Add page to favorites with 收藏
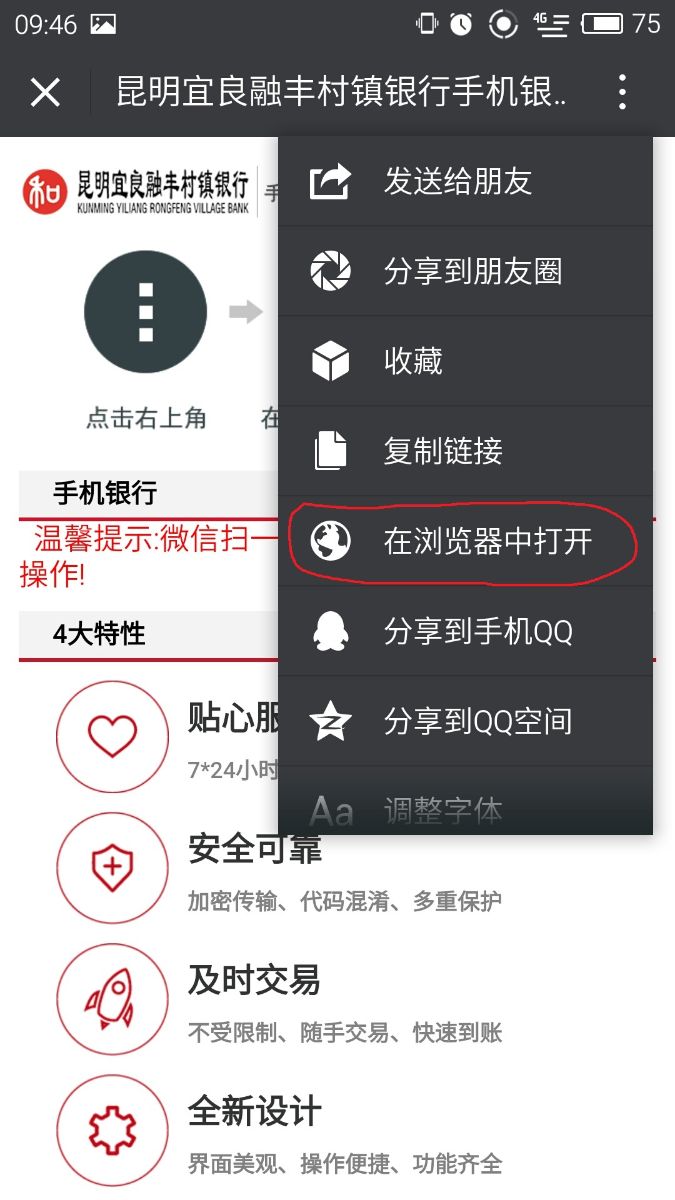Image resolution: width=675 pixels, height=1200 pixels. (x=465, y=362)
